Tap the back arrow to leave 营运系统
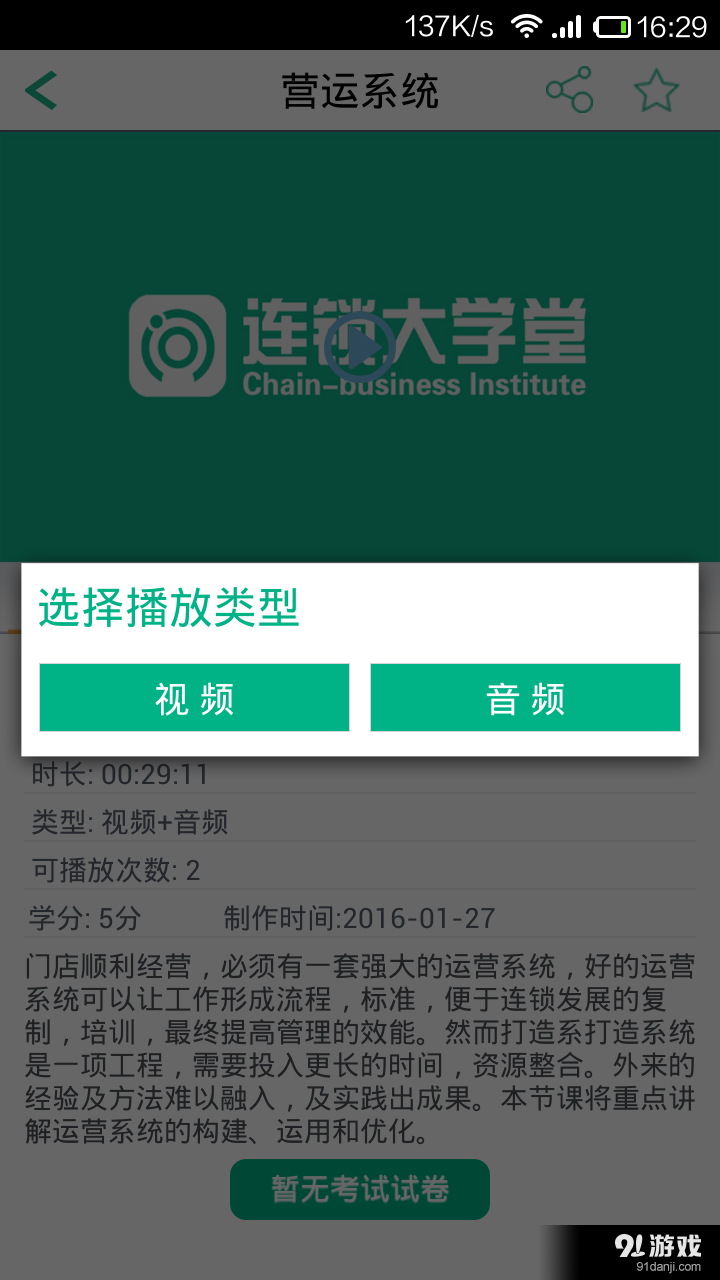Screen dimensions: 720x1280 point(40,90)
